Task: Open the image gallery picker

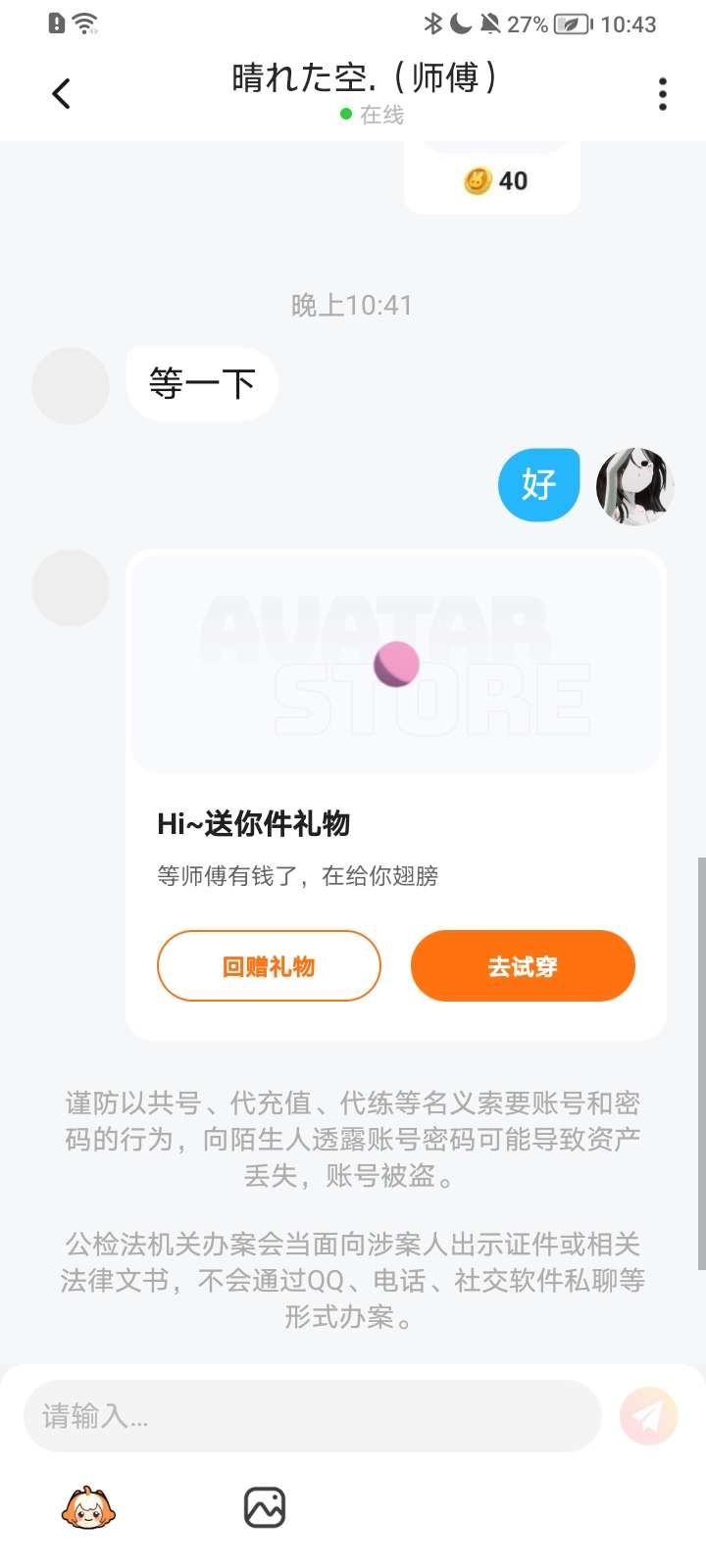Action: (264, 1507)
